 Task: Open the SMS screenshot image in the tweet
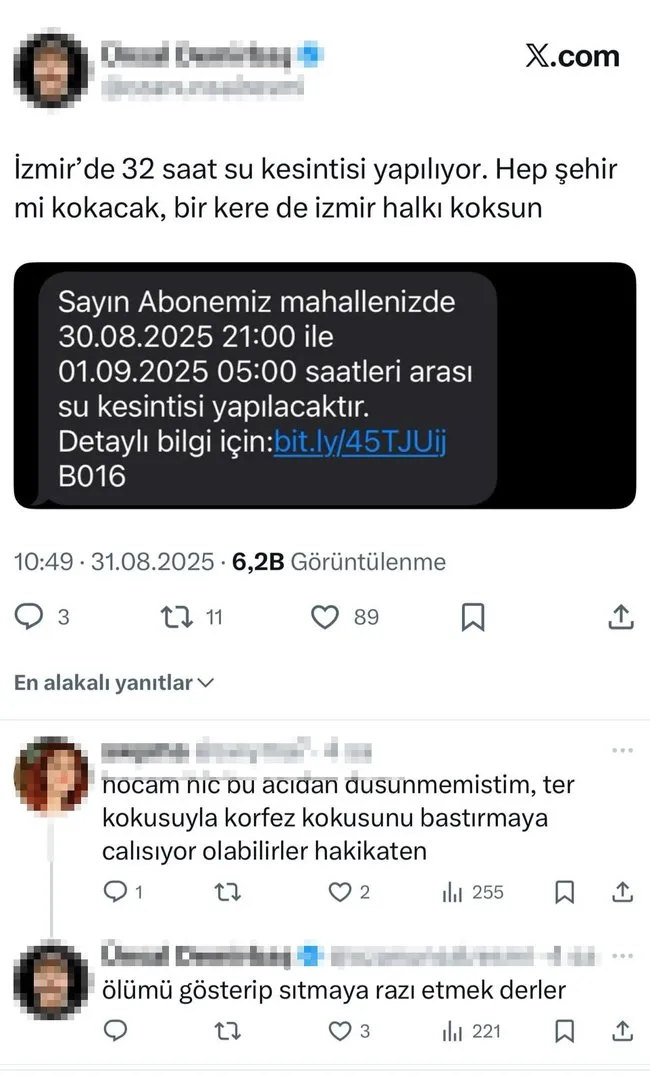pyautogui.click(x=324, y=385)
